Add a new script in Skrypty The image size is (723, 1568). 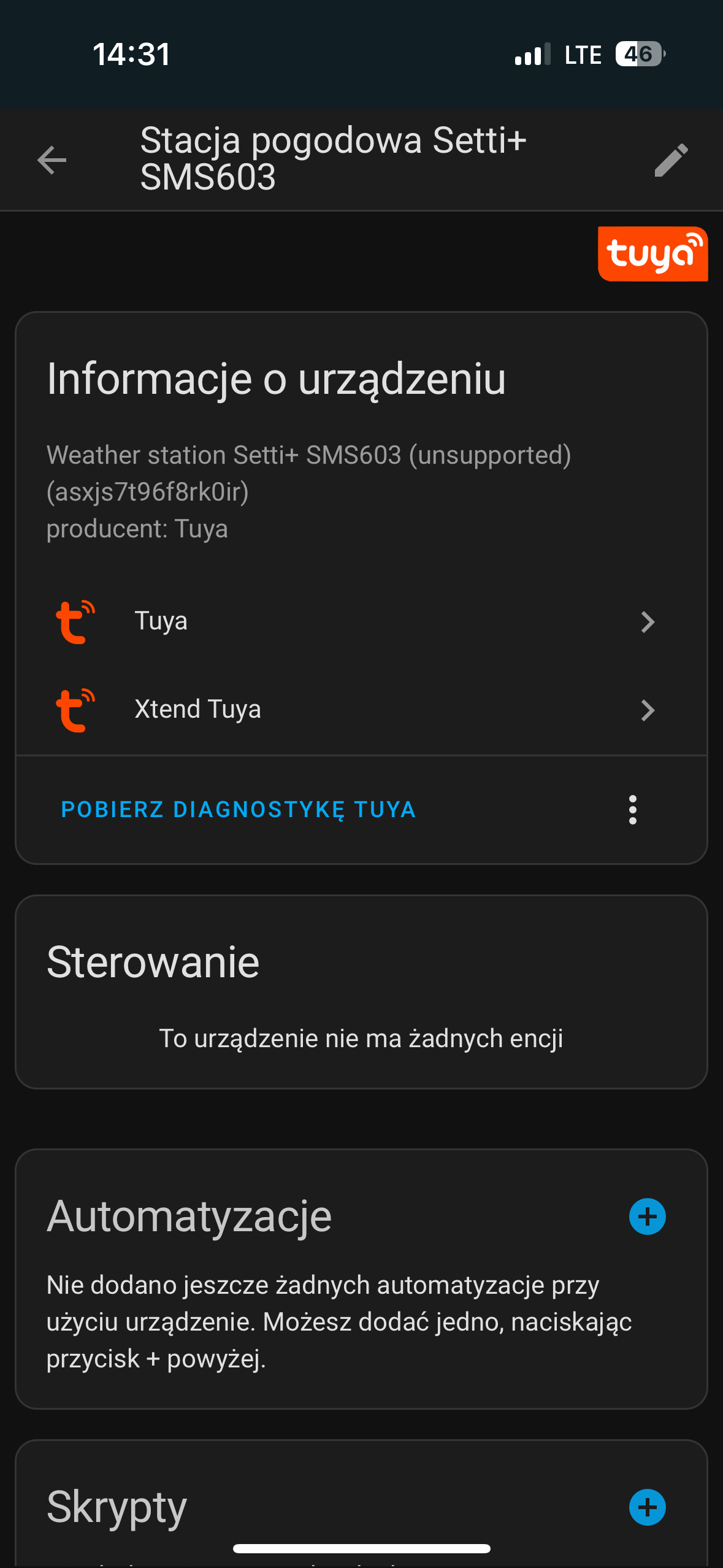(x=647, y=1507)
